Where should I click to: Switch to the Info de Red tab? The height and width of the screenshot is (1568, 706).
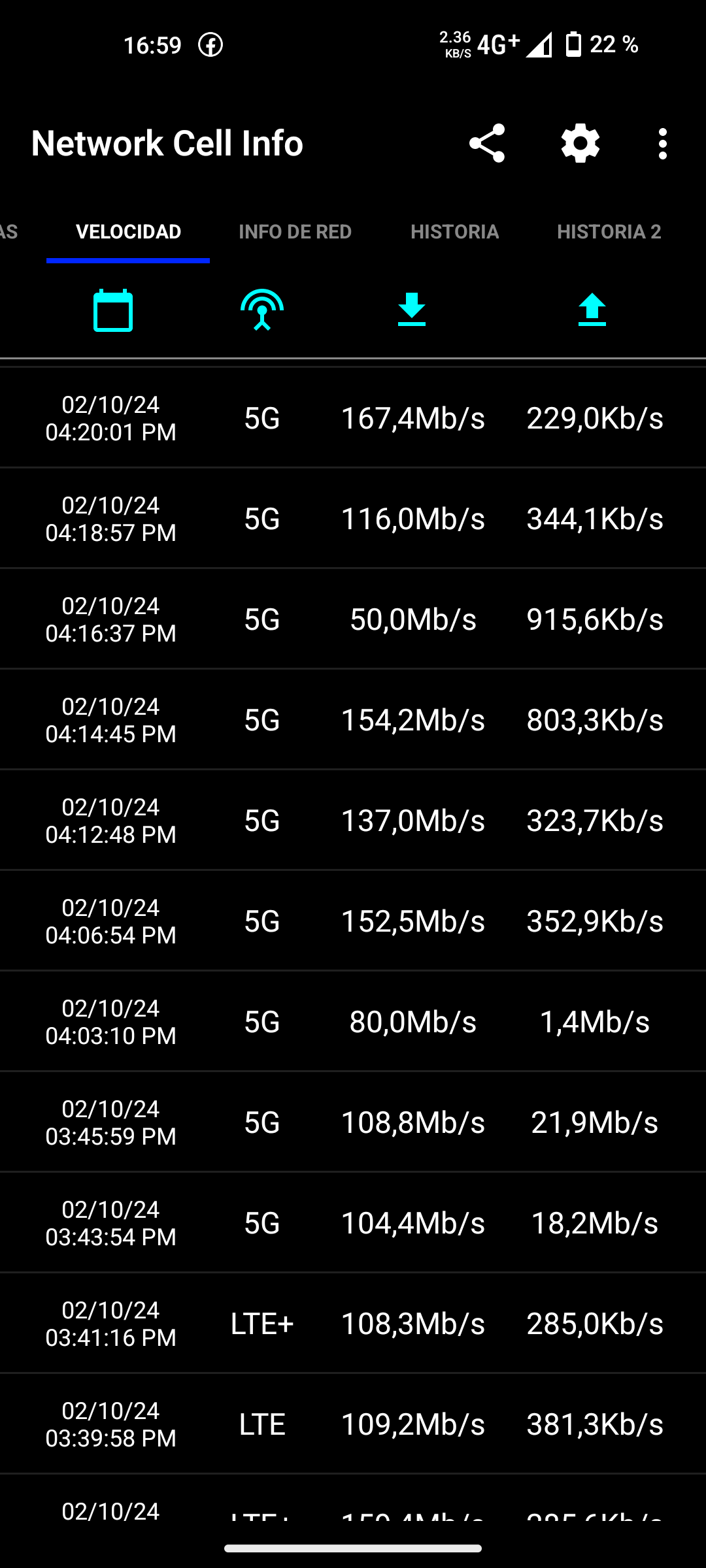pyautogui.click(x=295, y=232)
